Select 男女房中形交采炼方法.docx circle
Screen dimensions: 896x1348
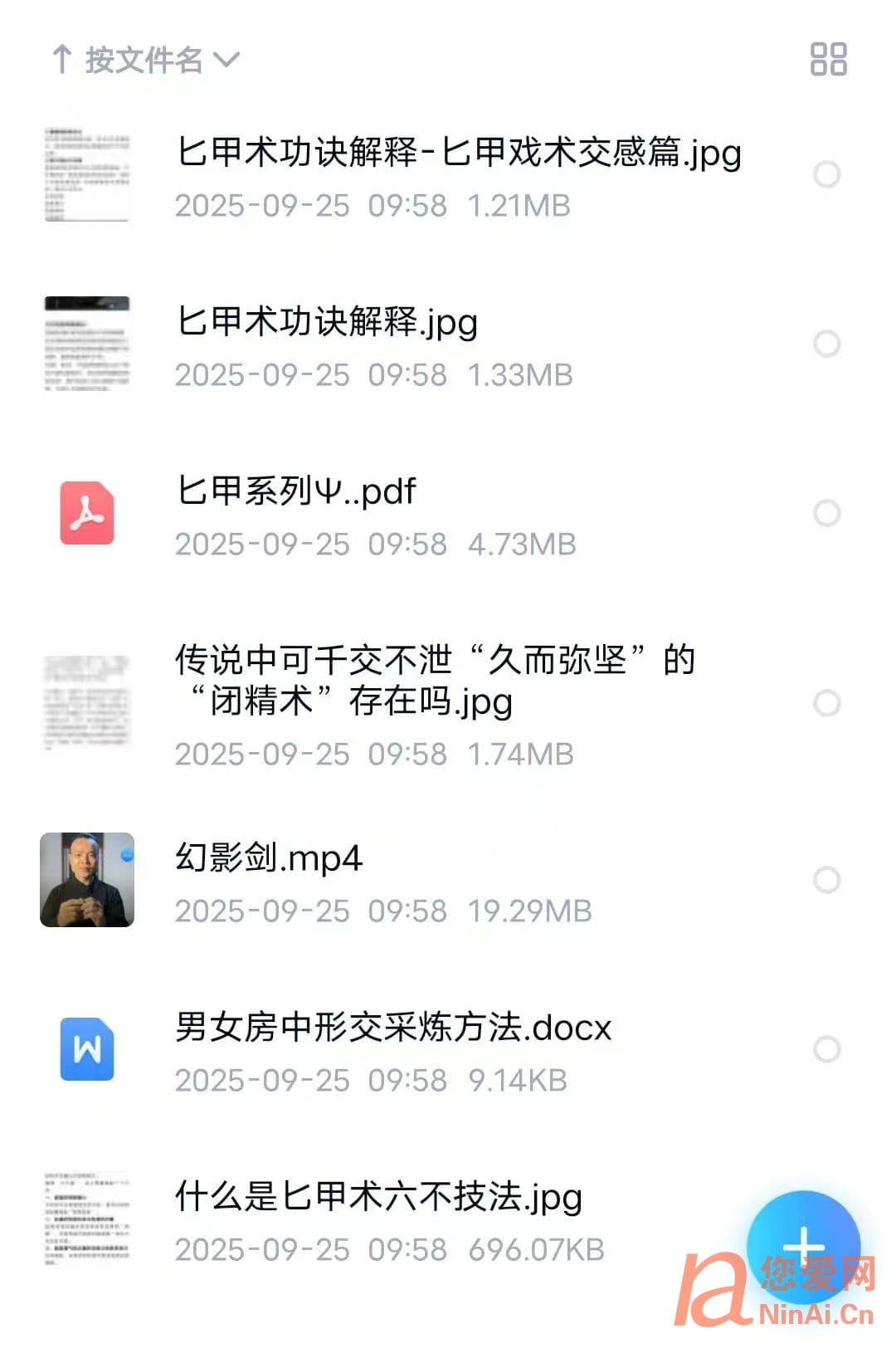(826, 1049)
